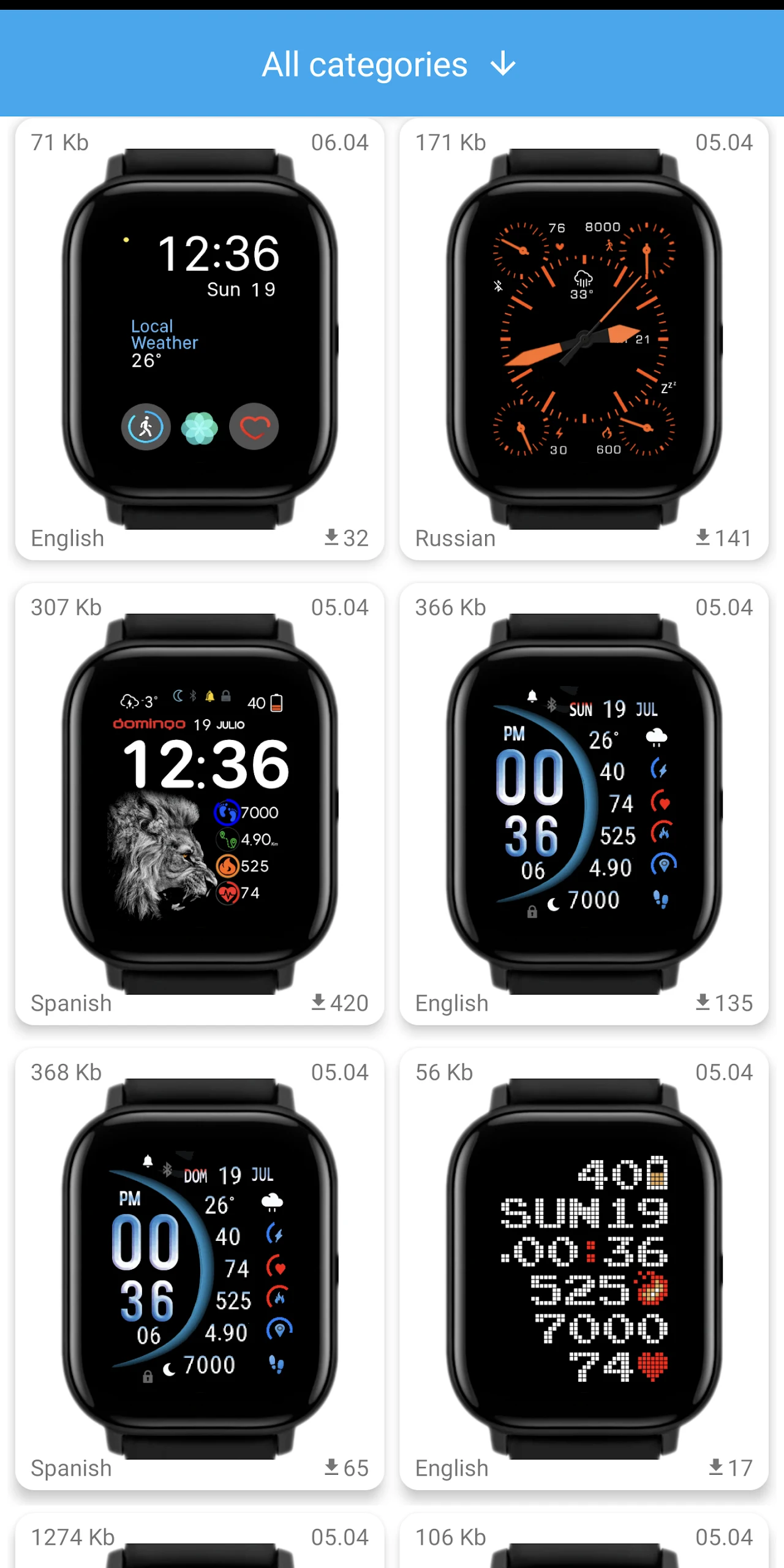The width and height of the screenshot is (784, 1568).
Task: View the 368 Kb Spanish watch face
Action: pyautogui.click(x=200, y=1268)
